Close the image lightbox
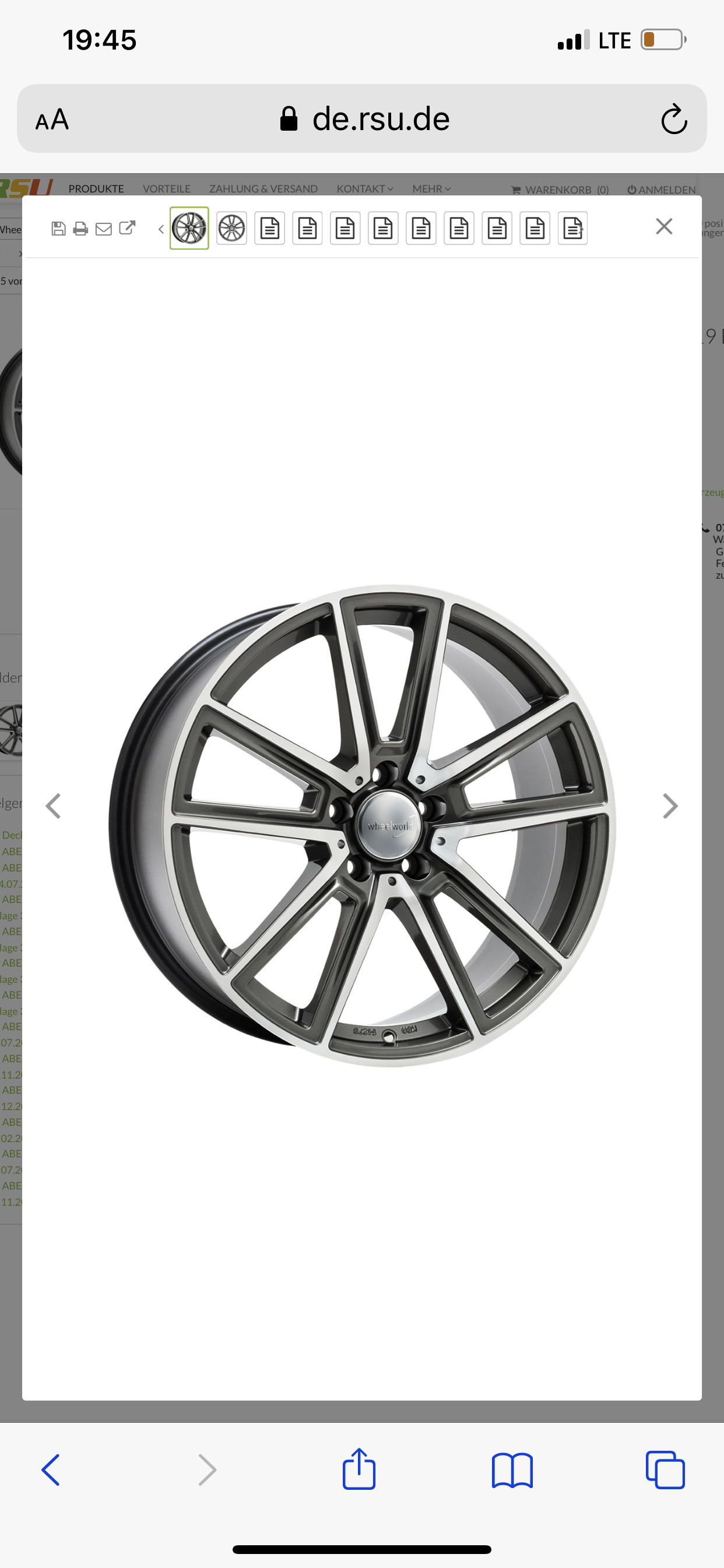The width and height of the screenshot is (724, 1568). 664,226
